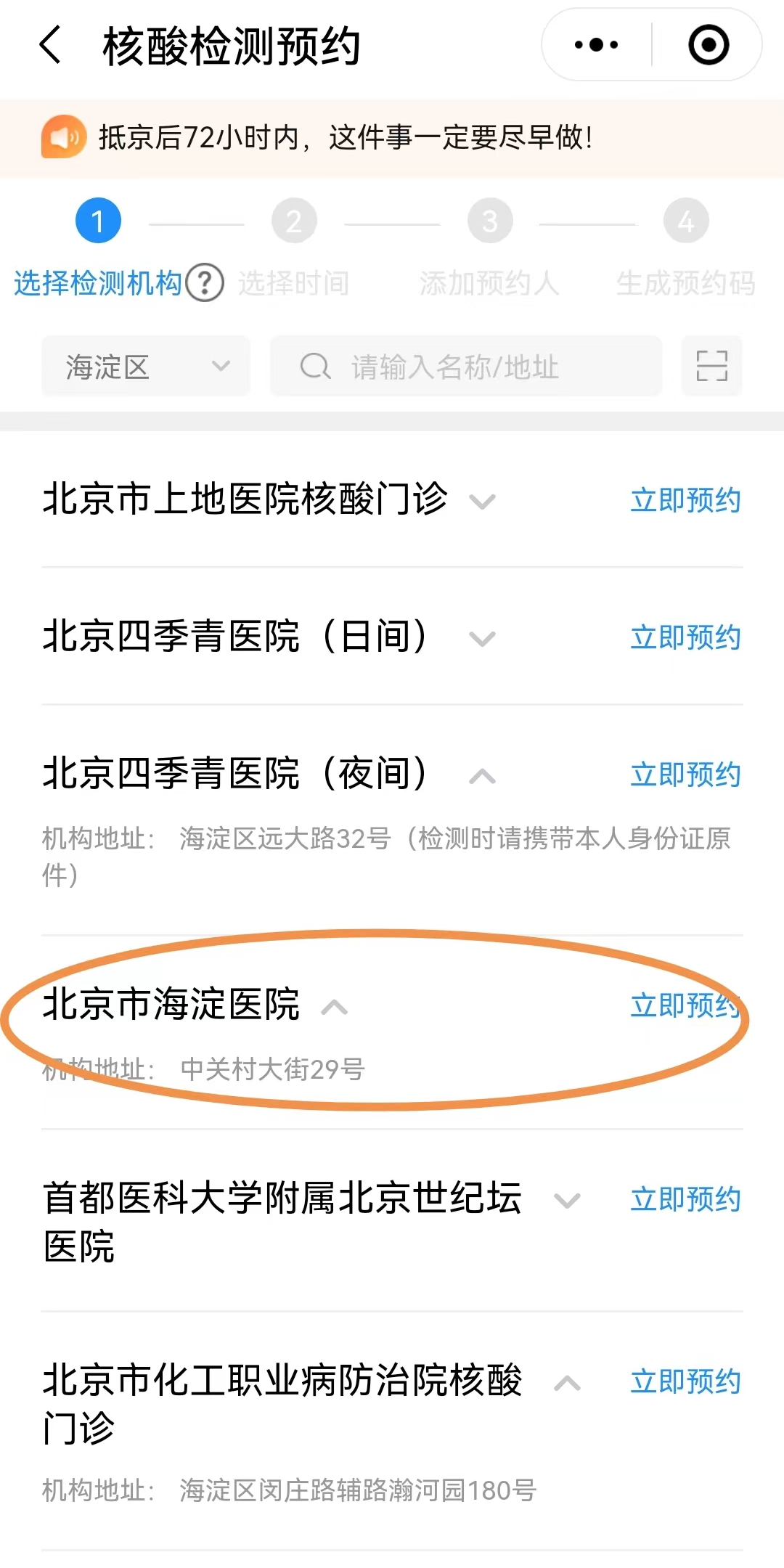Viewport: 784px width, 1568px height.
Task: Book 北京四季青医院（日间） with 立即预约
Action: pos(685,637)
